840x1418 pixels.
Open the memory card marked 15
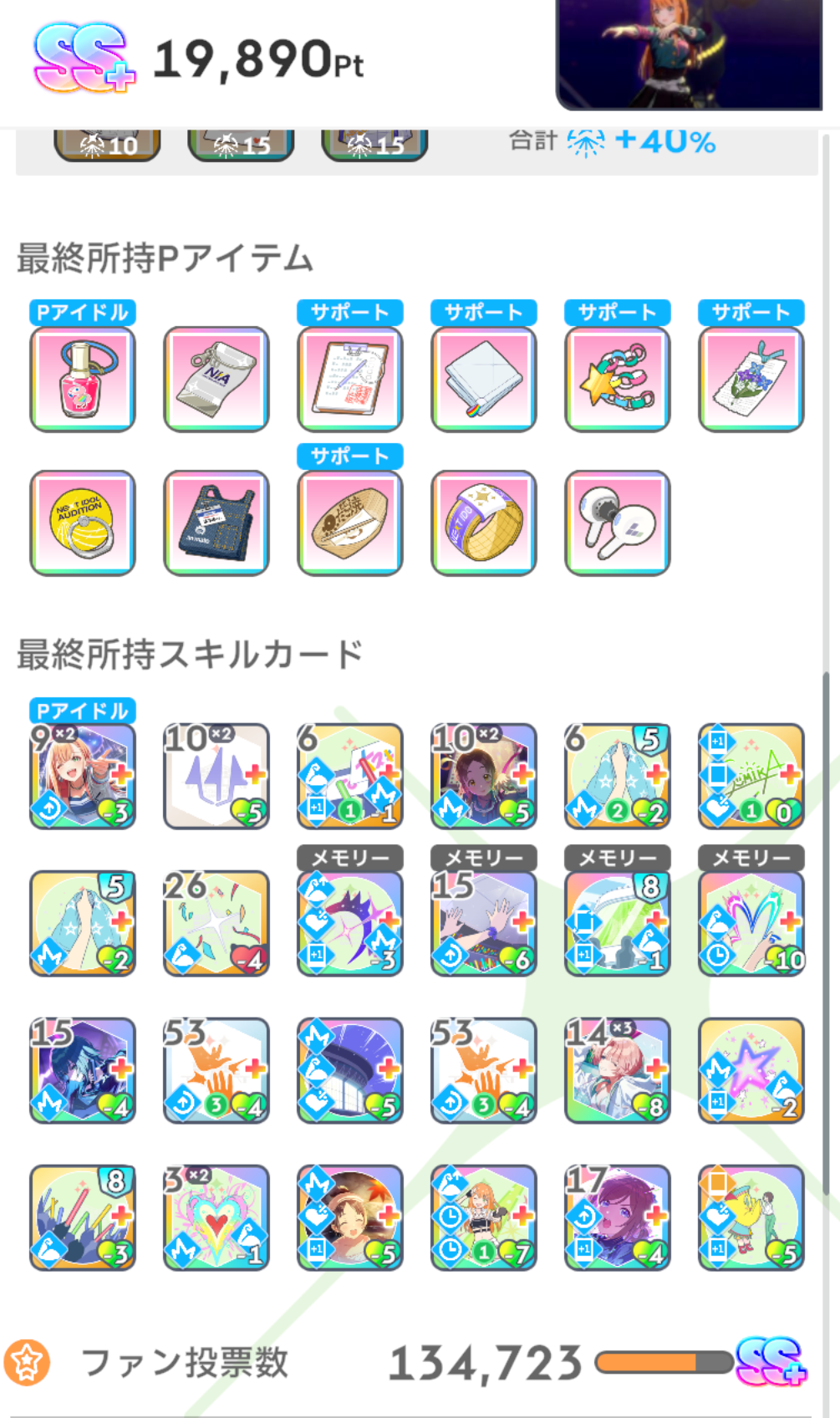tap(484, 923)
